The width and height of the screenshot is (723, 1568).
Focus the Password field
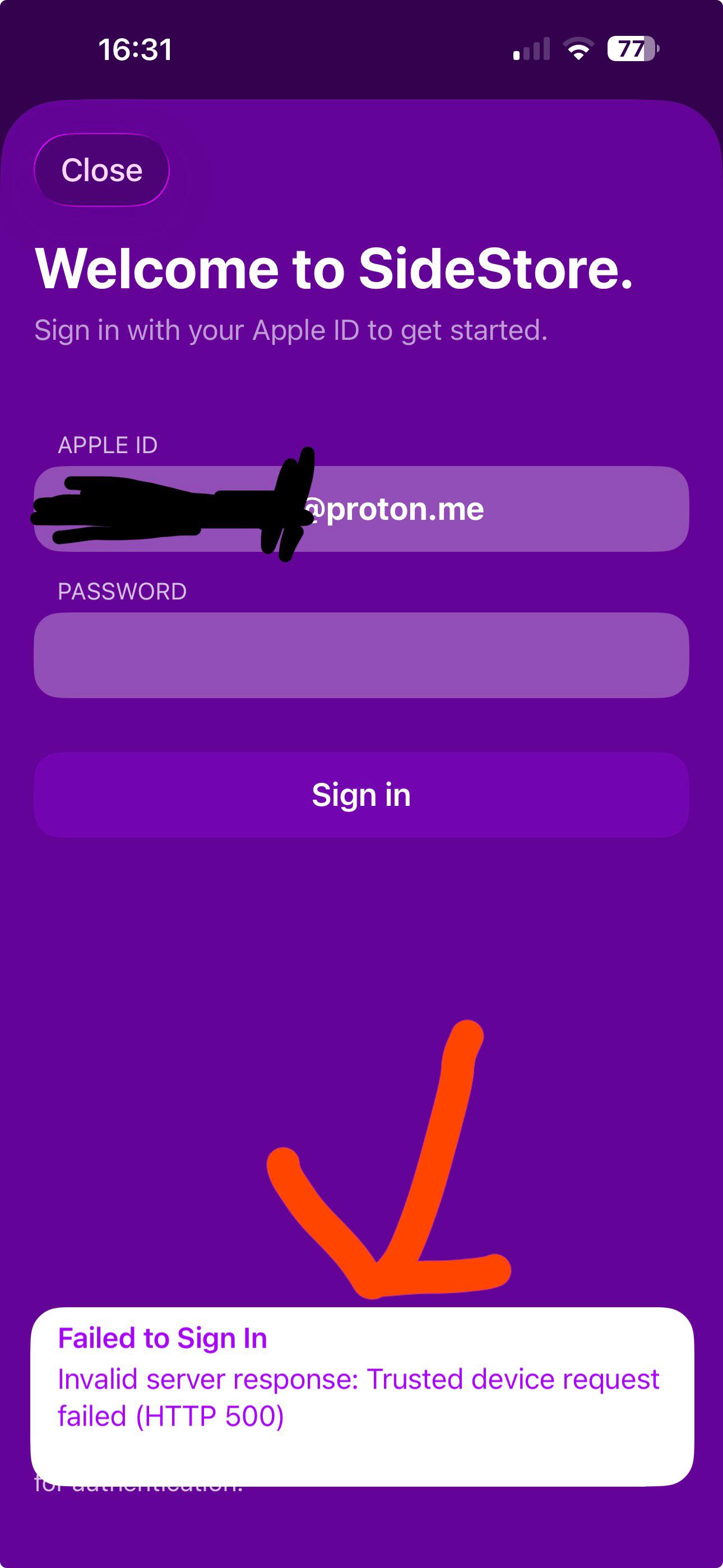(x=361, y=655)
